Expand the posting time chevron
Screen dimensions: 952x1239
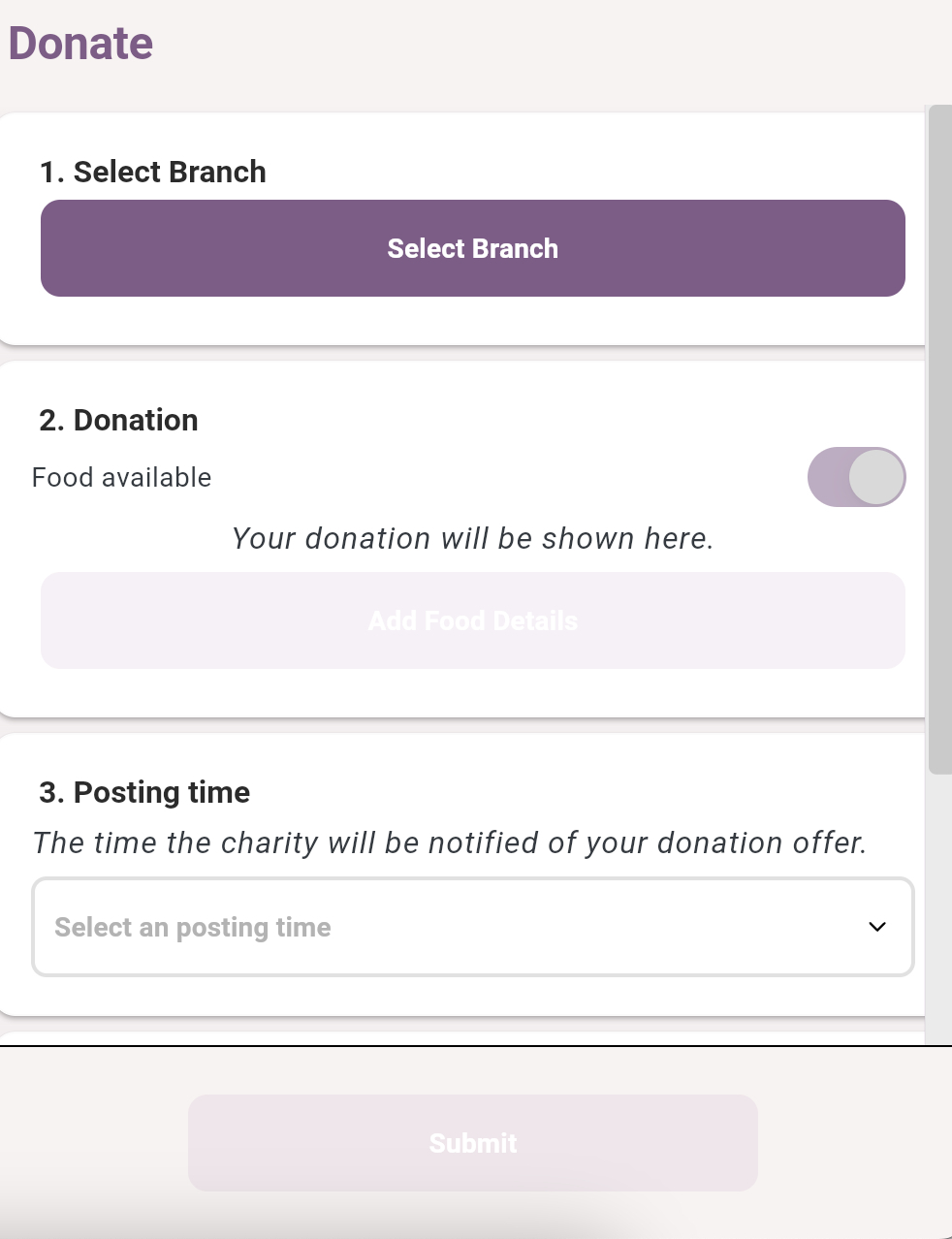tap(876, 927)
